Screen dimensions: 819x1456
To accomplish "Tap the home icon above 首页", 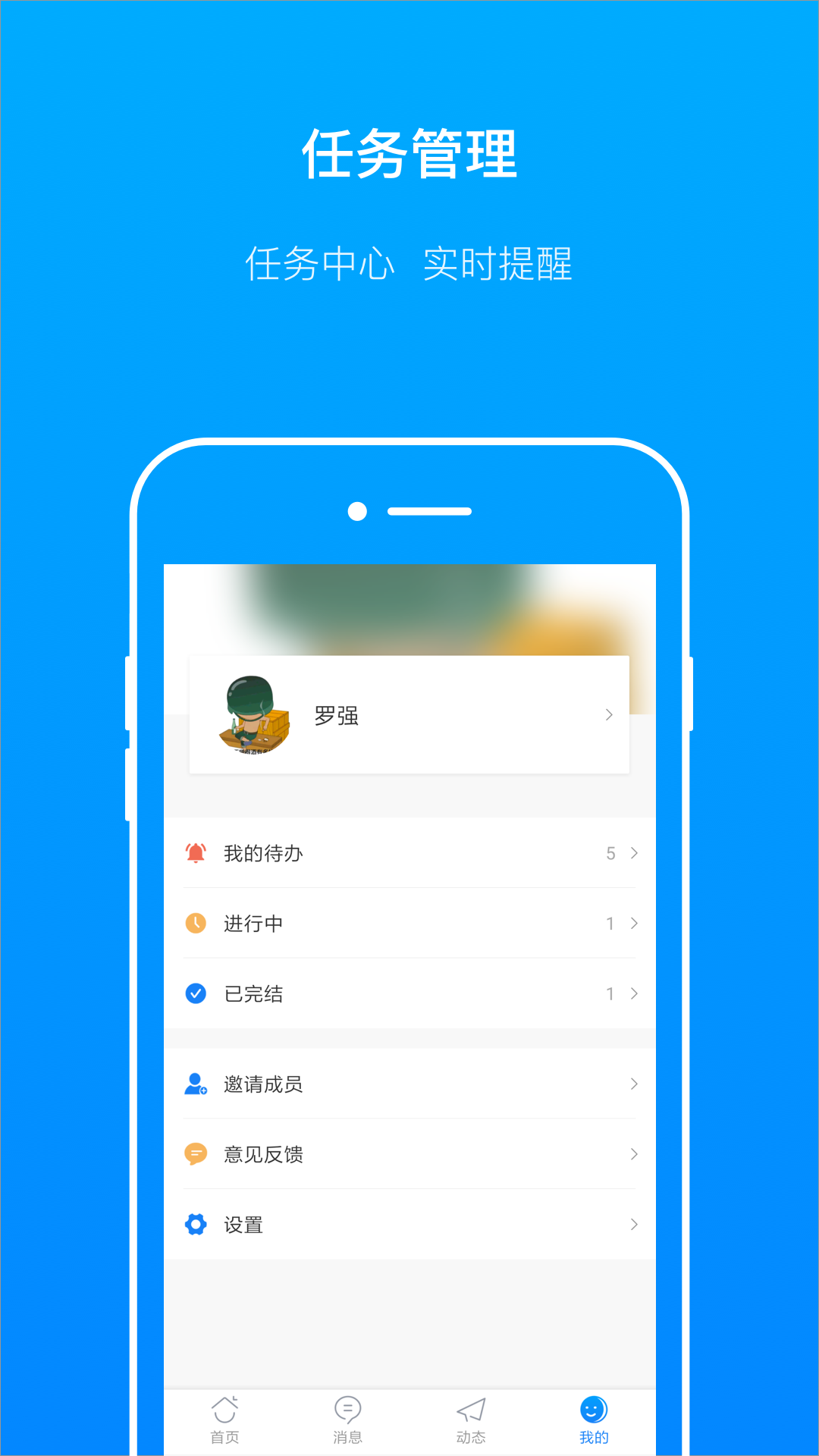I will point(225,1409).
